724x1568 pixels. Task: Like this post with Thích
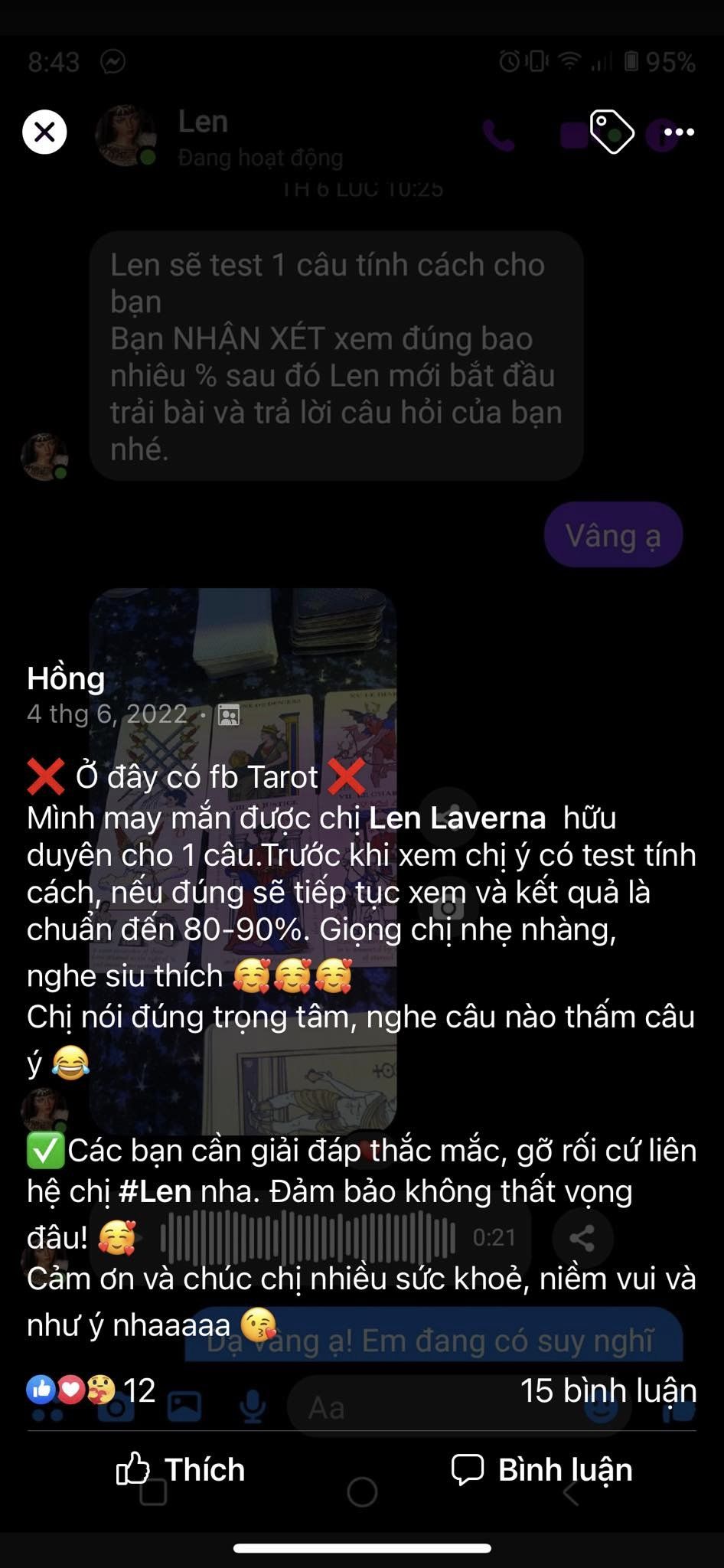coord(181,1470)
